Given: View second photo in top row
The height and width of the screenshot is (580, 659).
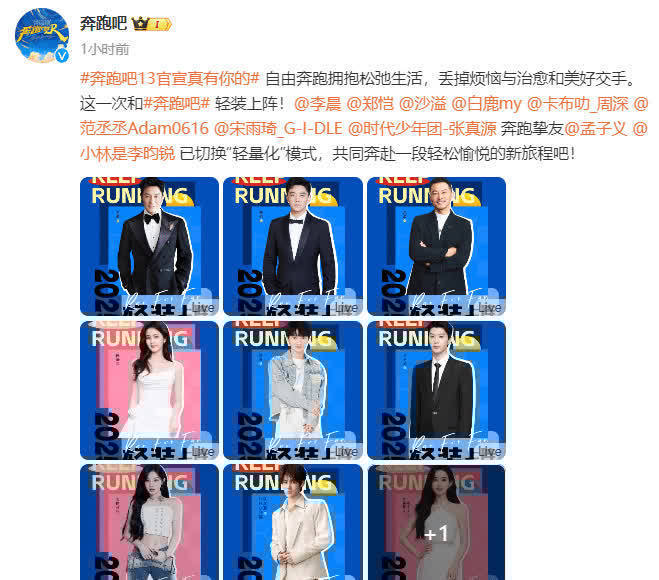Looking at the screenshot, I should [293, 246].
